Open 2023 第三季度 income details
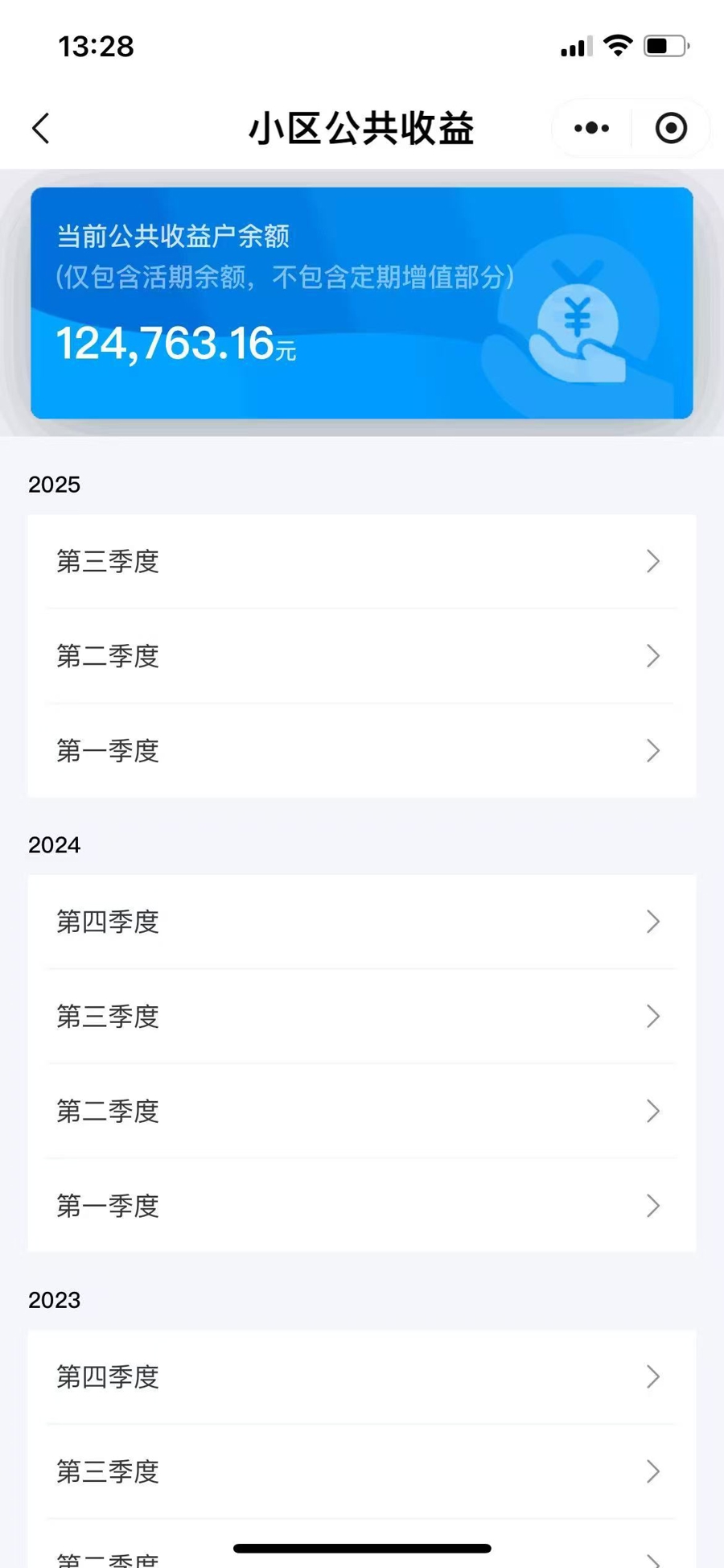Screen dimensions: 724x1568 [361, 1471]
